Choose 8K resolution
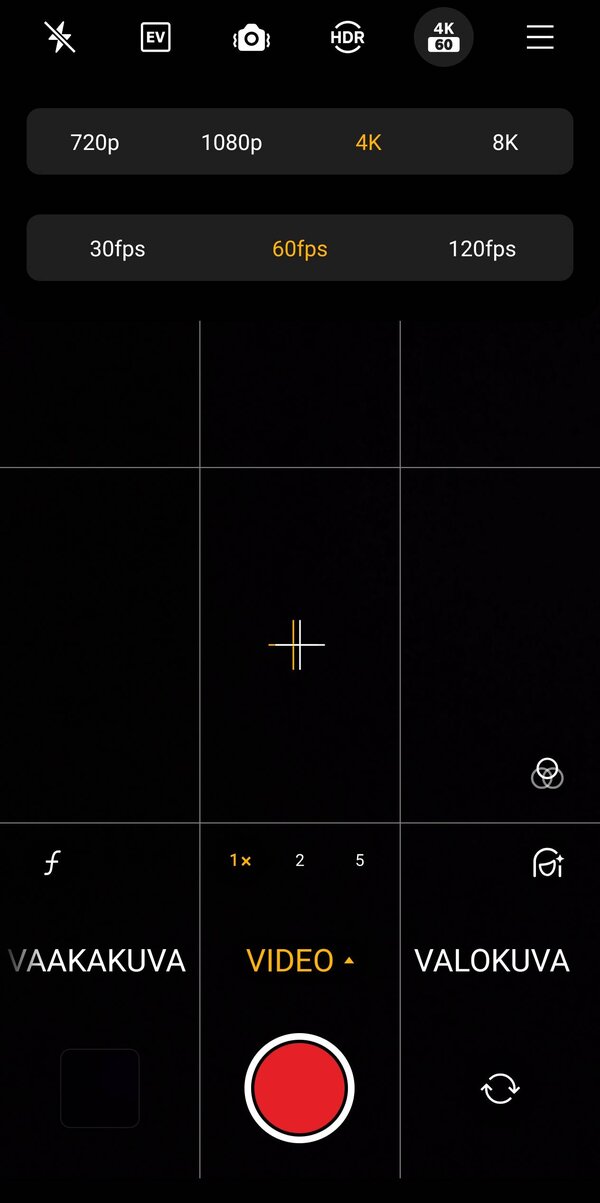 [505, 142]
